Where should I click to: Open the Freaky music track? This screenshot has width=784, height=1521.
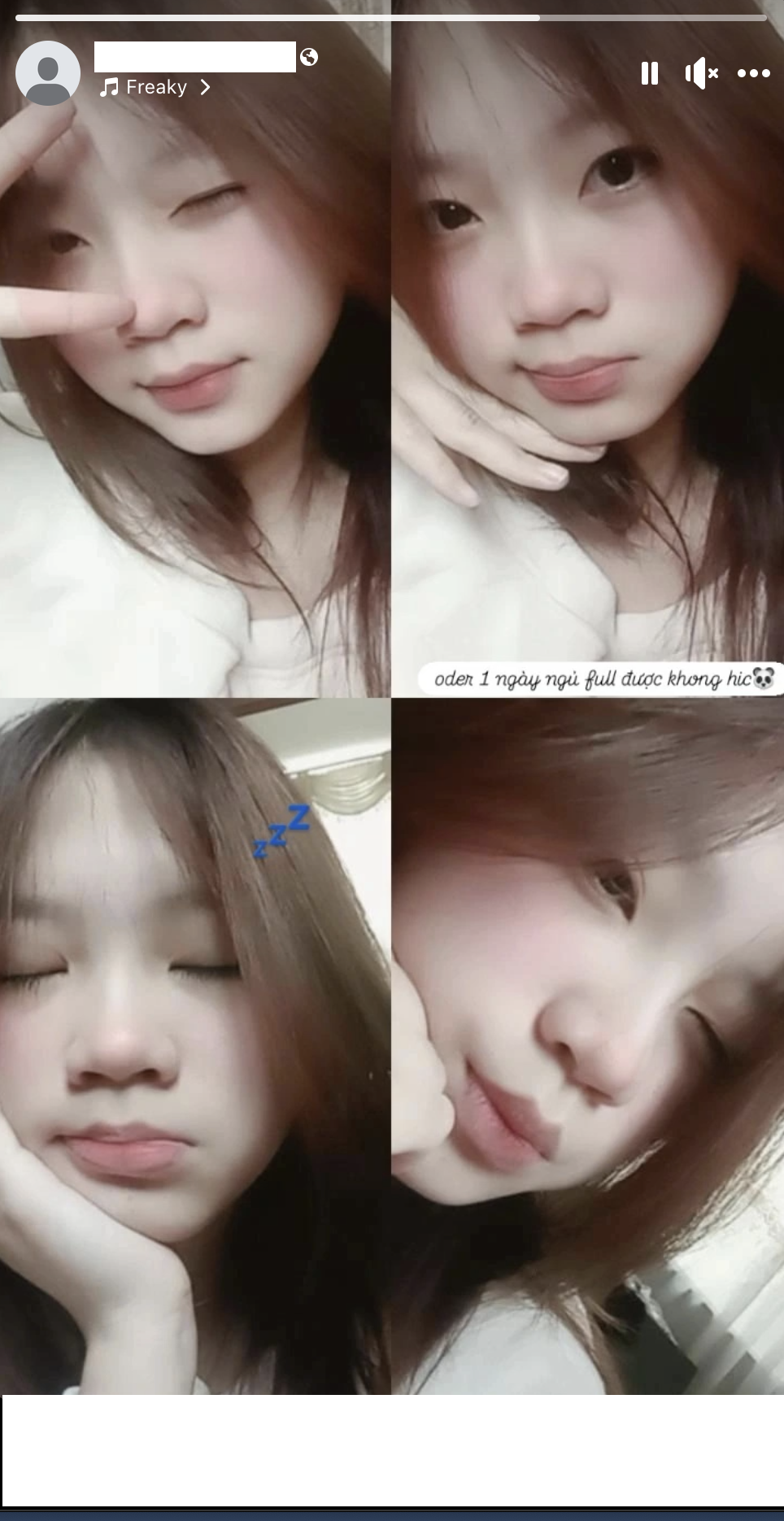click(x=155, y=87)
